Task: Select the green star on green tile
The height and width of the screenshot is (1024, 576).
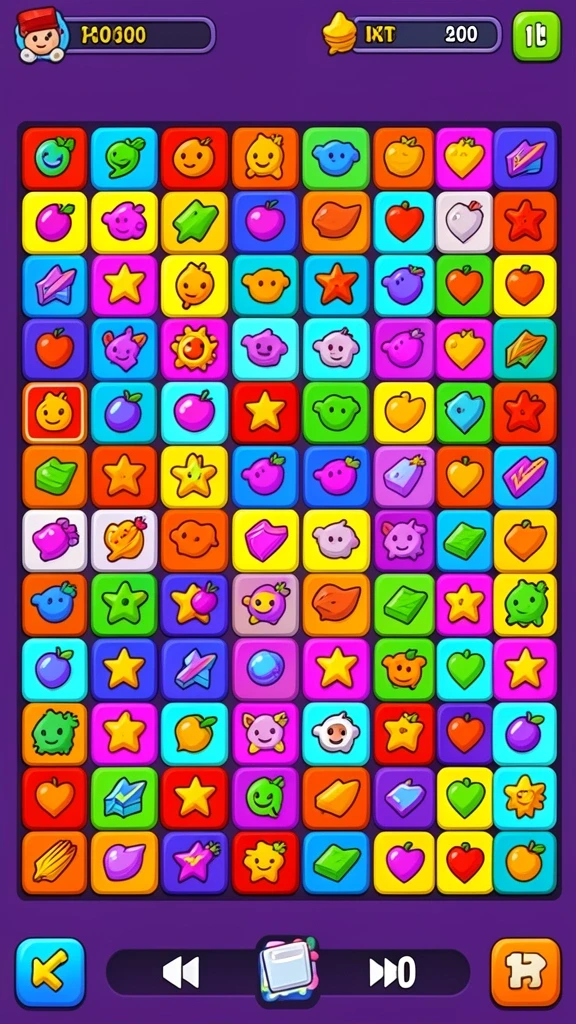Action: click(x=123, y=605)
